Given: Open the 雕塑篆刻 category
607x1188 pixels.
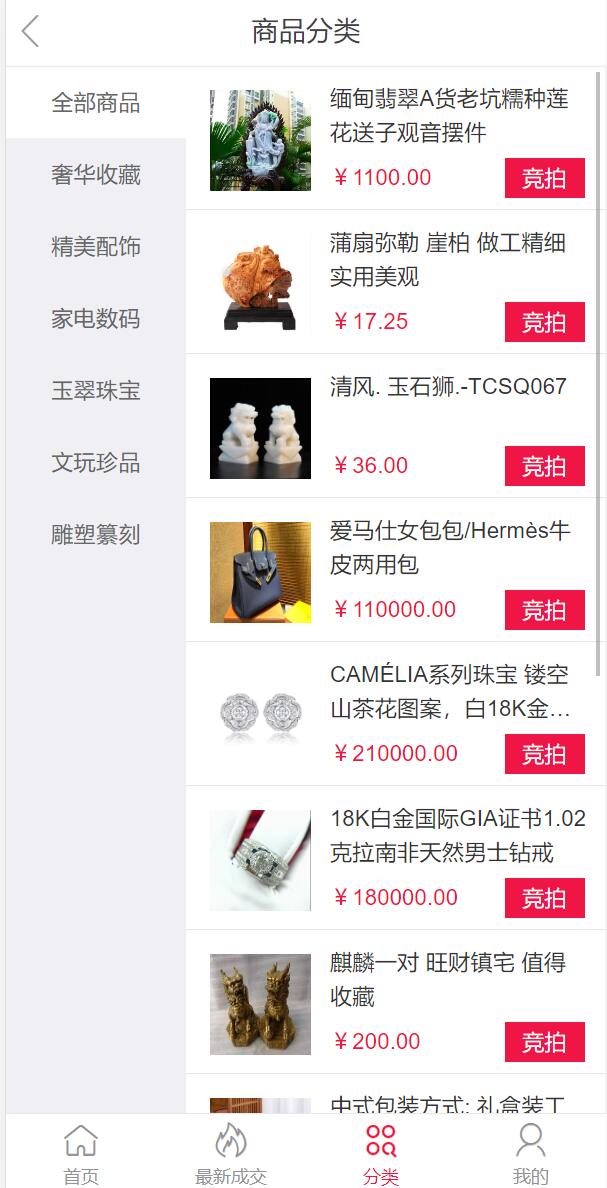Looking at the screenshot, I should pos(96,535).
